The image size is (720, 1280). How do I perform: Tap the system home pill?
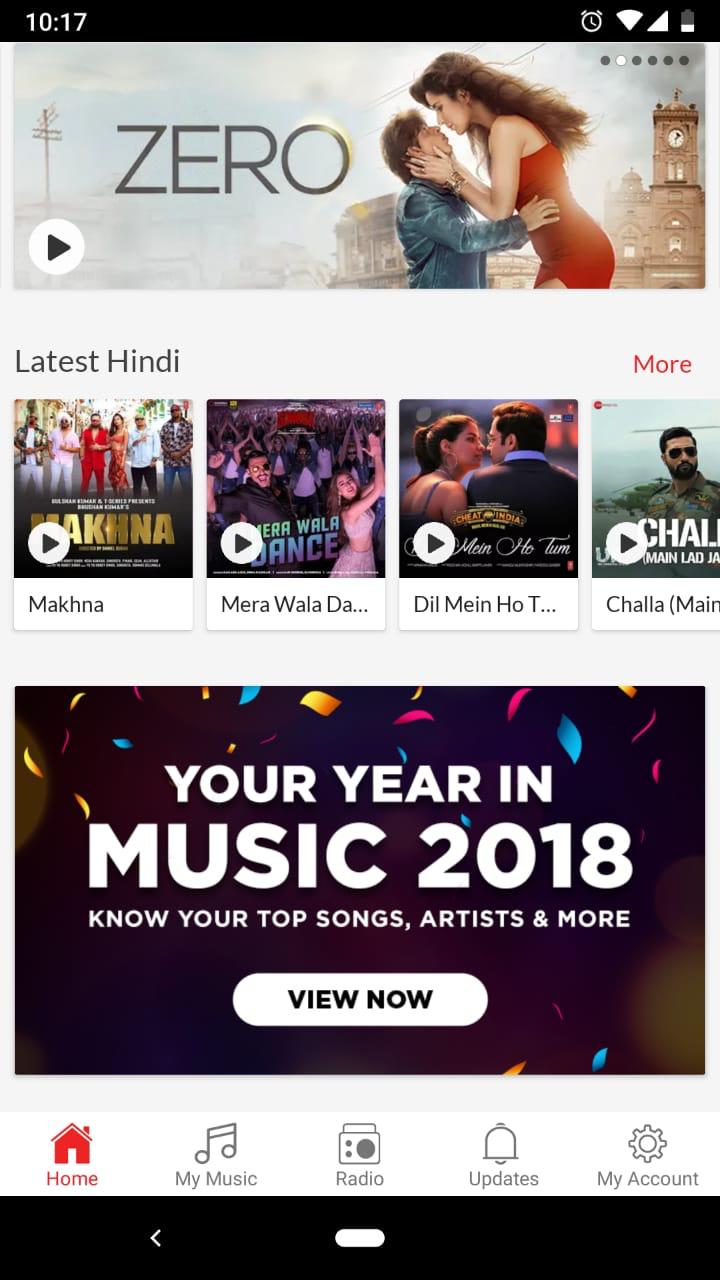point(360,1238)
